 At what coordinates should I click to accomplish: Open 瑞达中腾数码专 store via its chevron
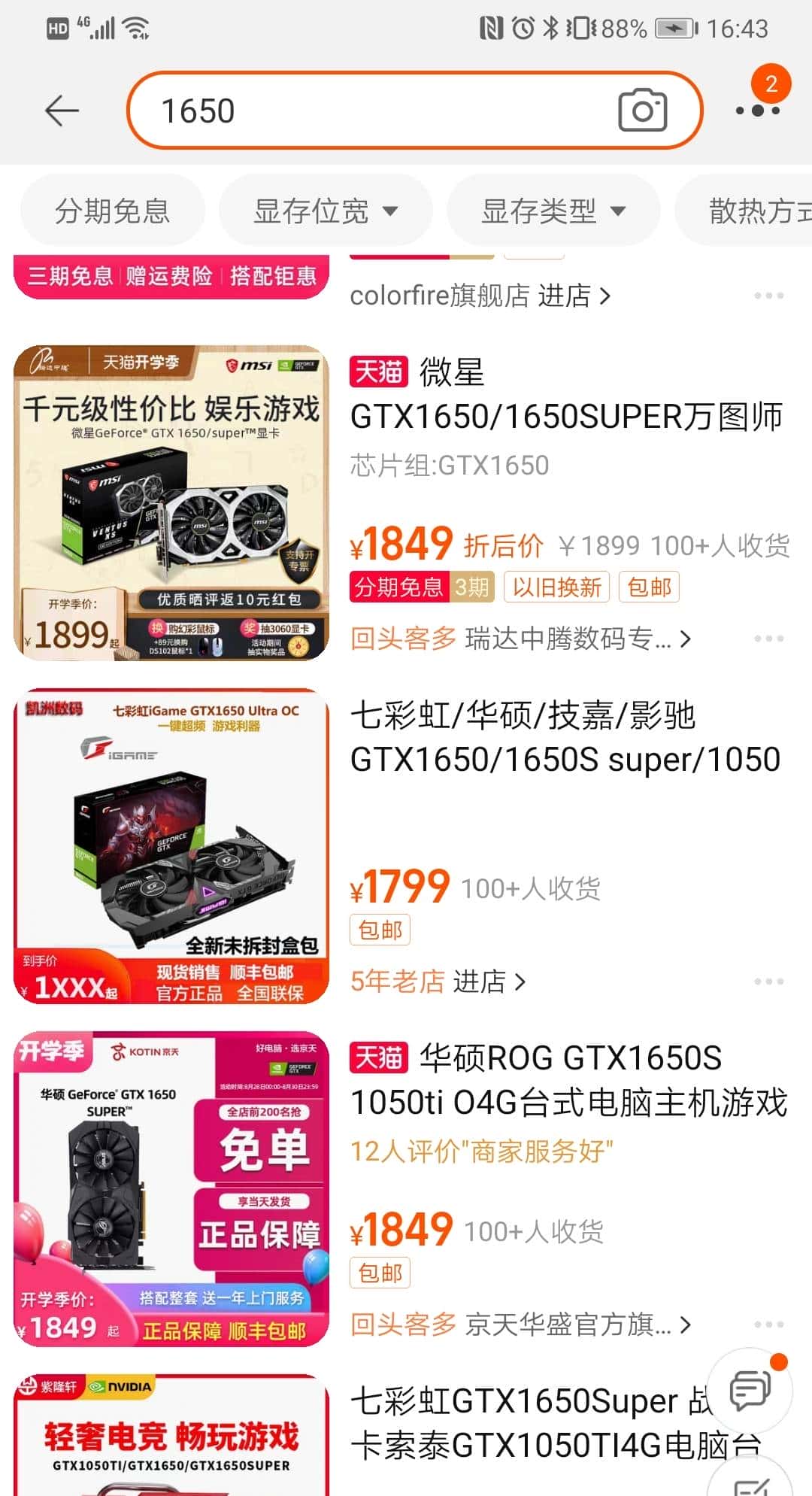(x=686, y=639)
